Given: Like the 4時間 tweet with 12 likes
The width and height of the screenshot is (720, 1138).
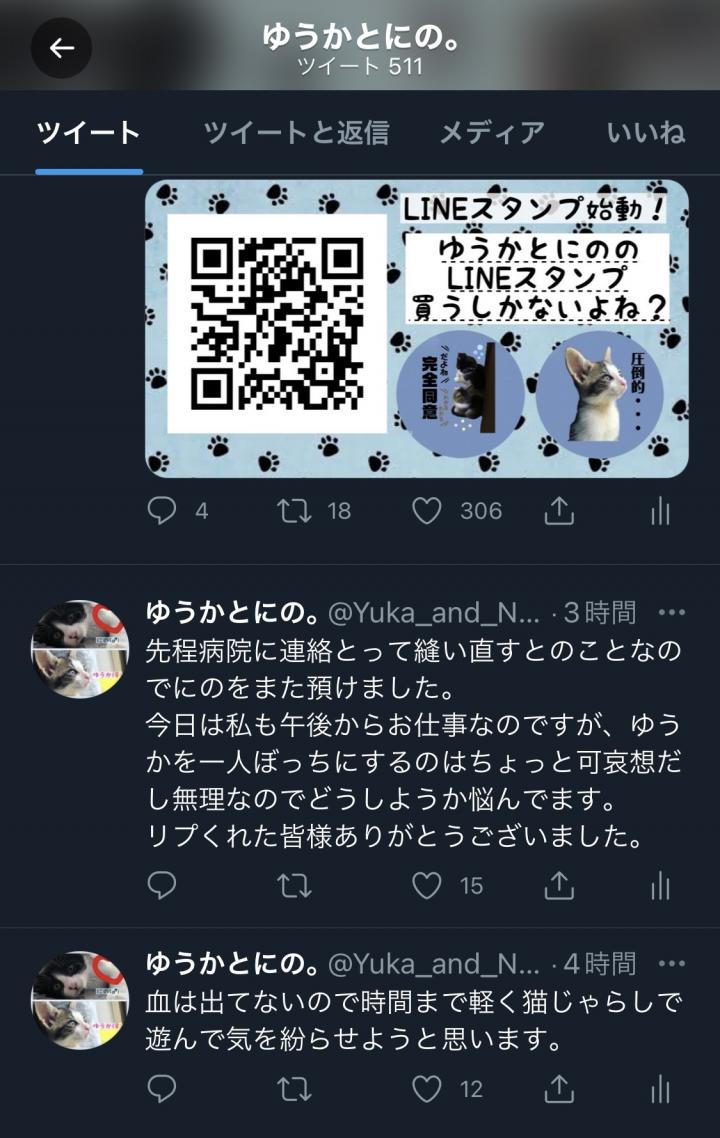Looking at the screenshot, I should click(427, 1089).
